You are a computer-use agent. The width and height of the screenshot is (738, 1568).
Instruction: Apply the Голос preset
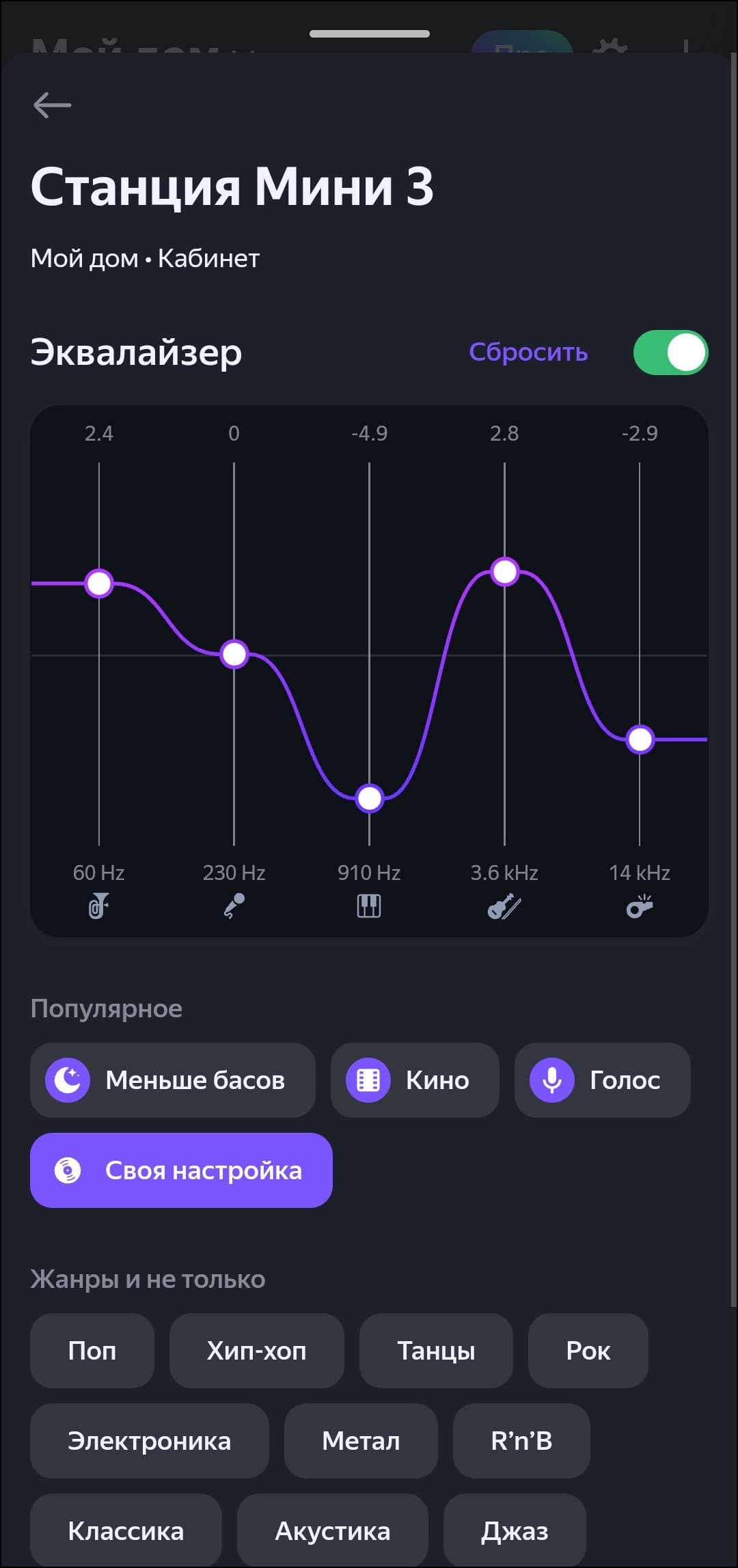click(602, 1080)
